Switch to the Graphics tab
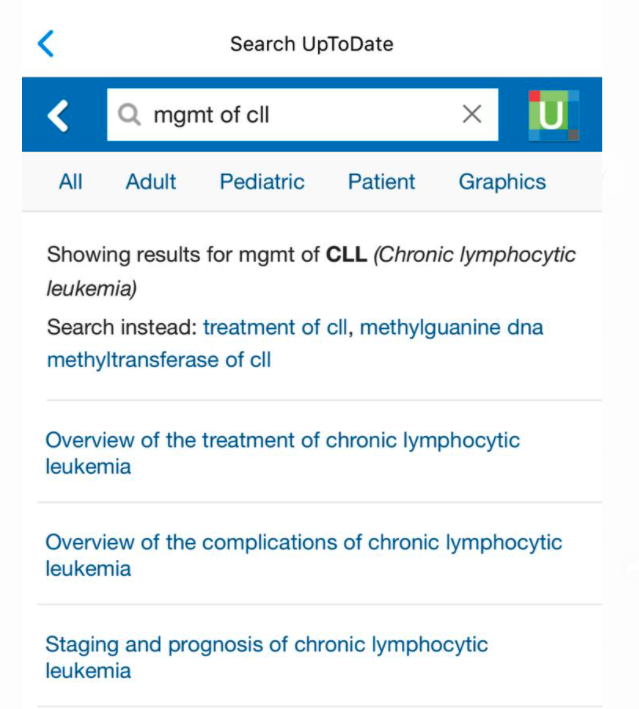 502,182
